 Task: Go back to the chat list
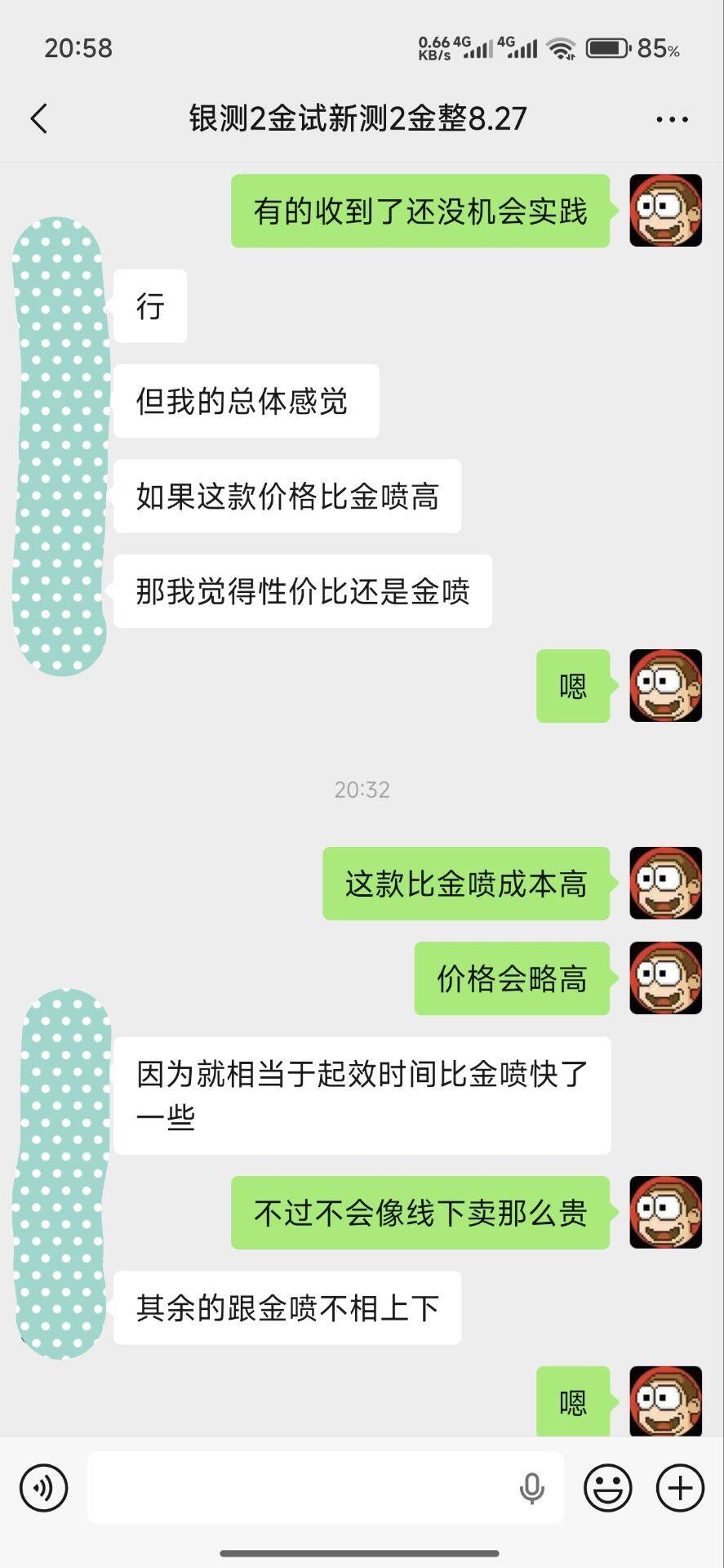pos(39,119)
